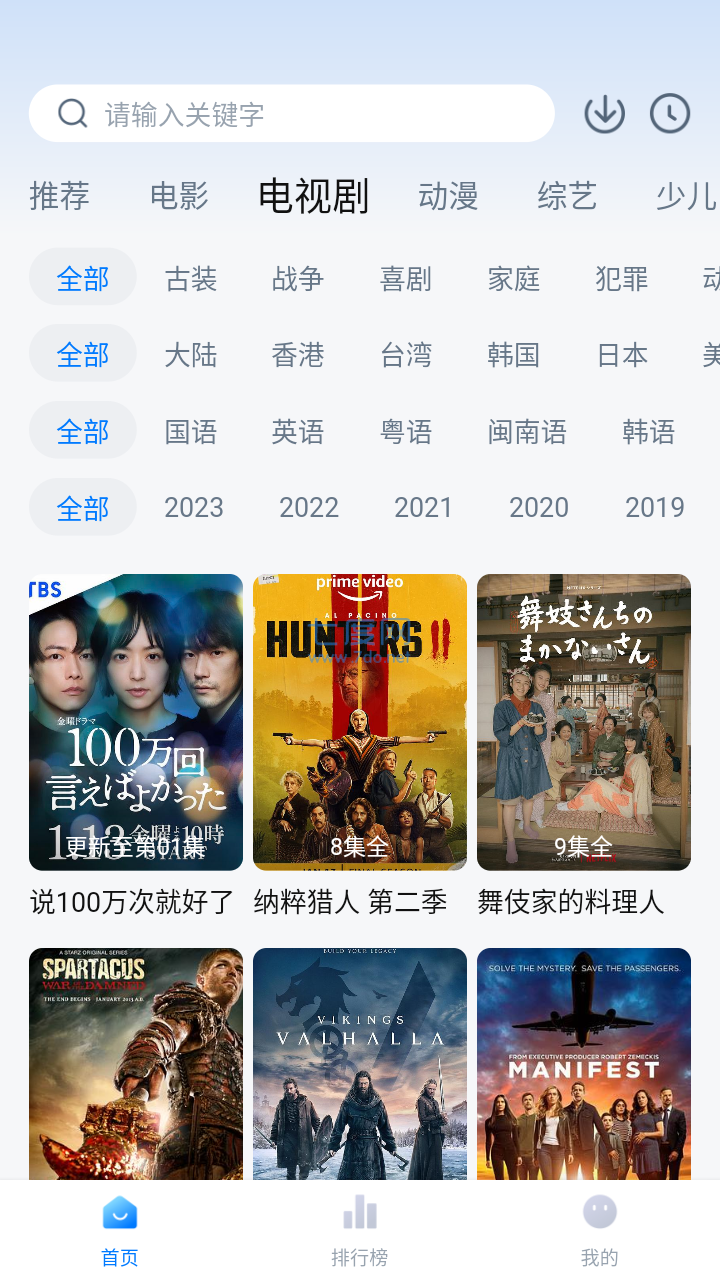The width and height of the screenshot is (720, 1280).
Task: Switch to the 动漫 category tab
Action: pos(448,197)
